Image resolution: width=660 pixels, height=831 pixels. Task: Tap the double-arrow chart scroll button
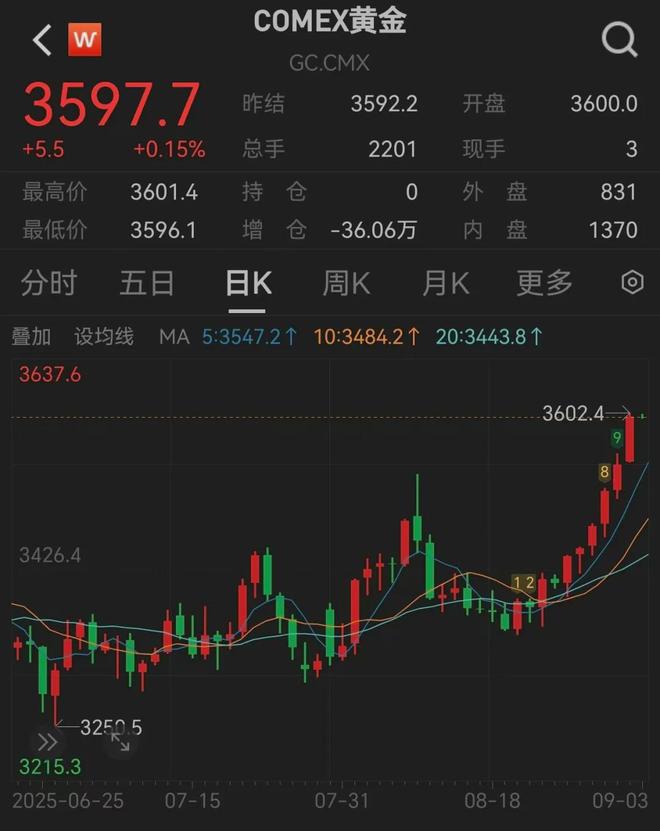(47, 742)
